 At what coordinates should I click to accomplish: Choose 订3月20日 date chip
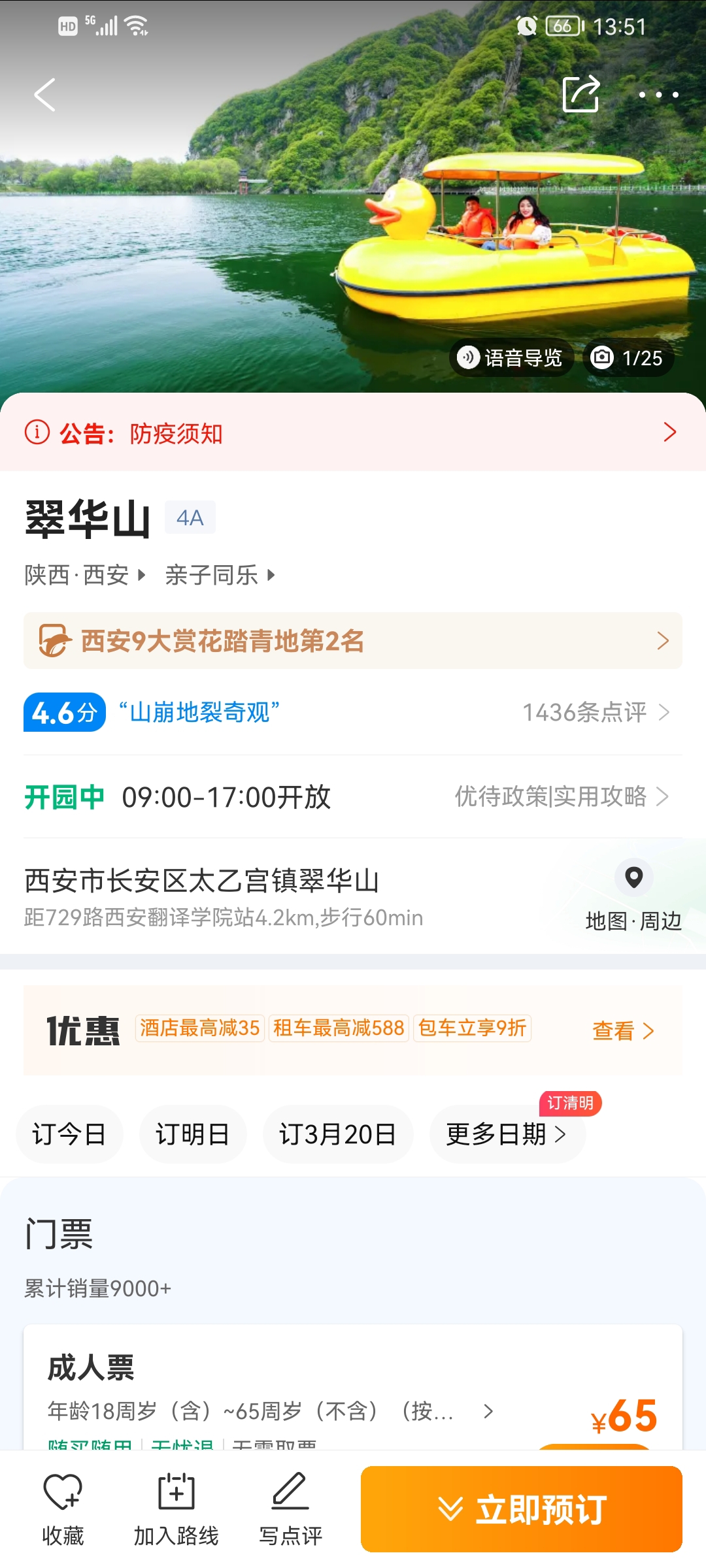point(338,1134)
